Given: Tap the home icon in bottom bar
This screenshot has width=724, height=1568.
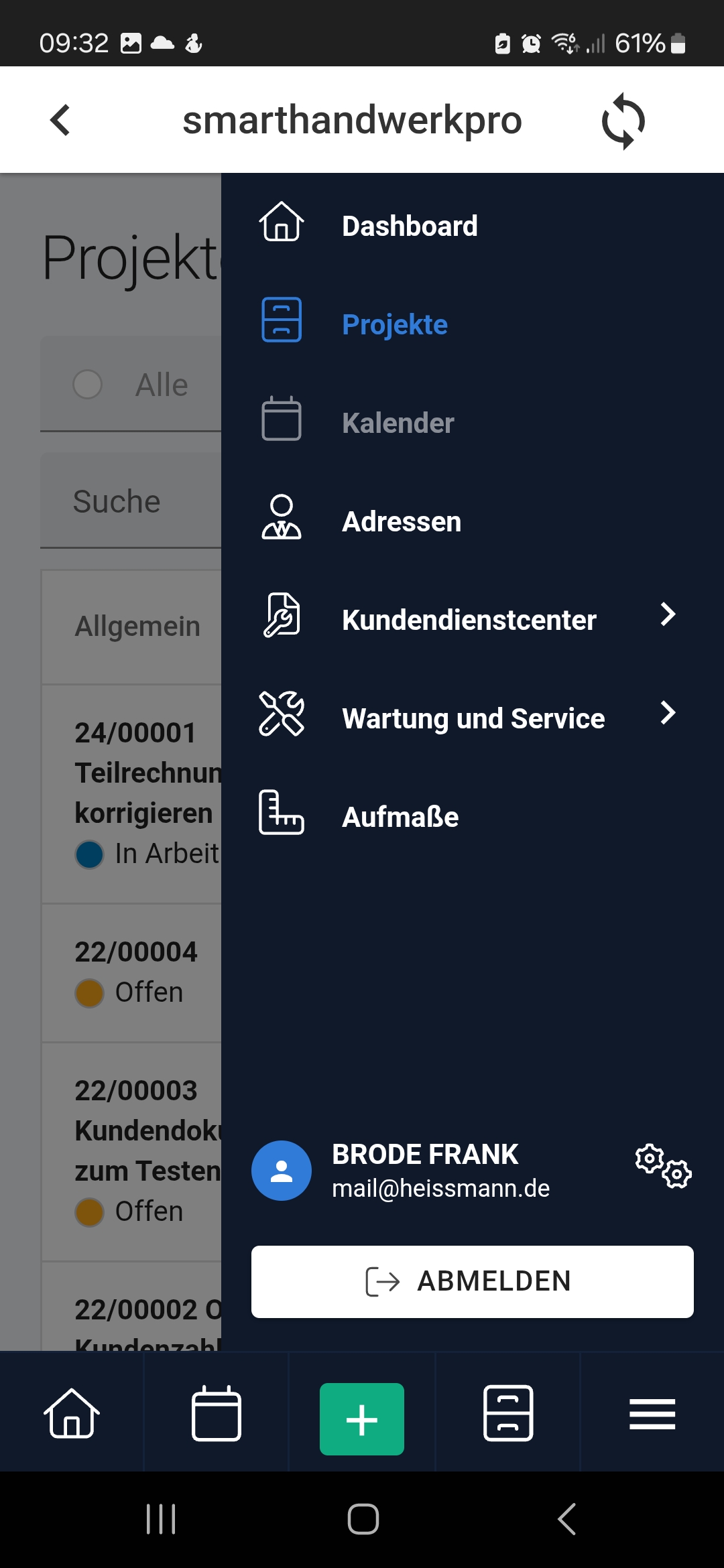Looking at the screenshot, I should tap(72, 1414).
